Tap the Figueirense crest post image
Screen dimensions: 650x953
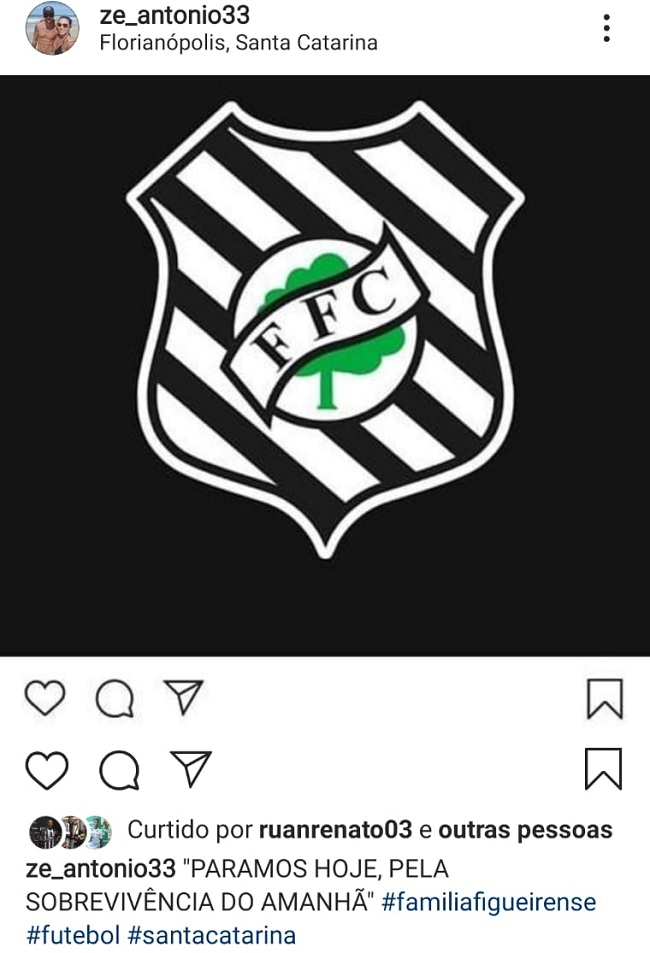pyautogui.click(x=325, y=365)
